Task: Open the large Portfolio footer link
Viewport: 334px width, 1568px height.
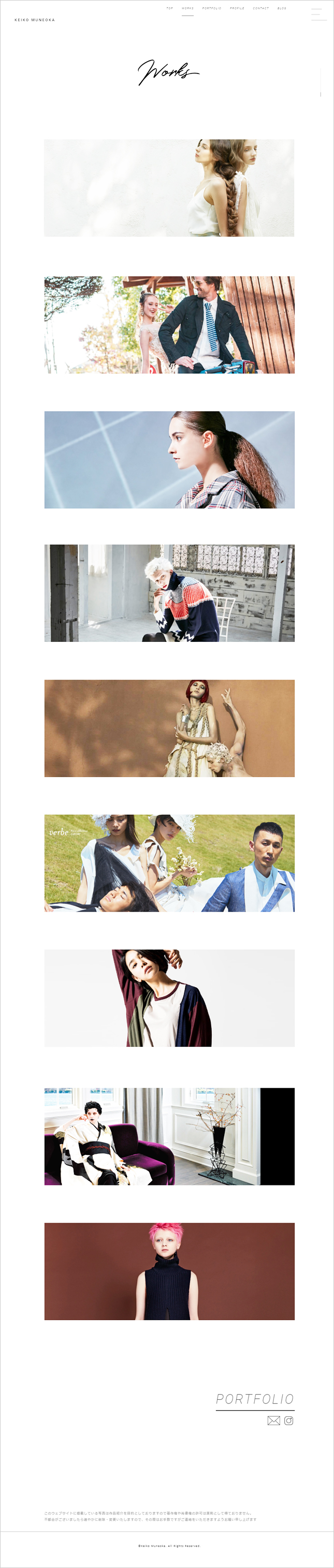Action: click(x=255, y=1399)
